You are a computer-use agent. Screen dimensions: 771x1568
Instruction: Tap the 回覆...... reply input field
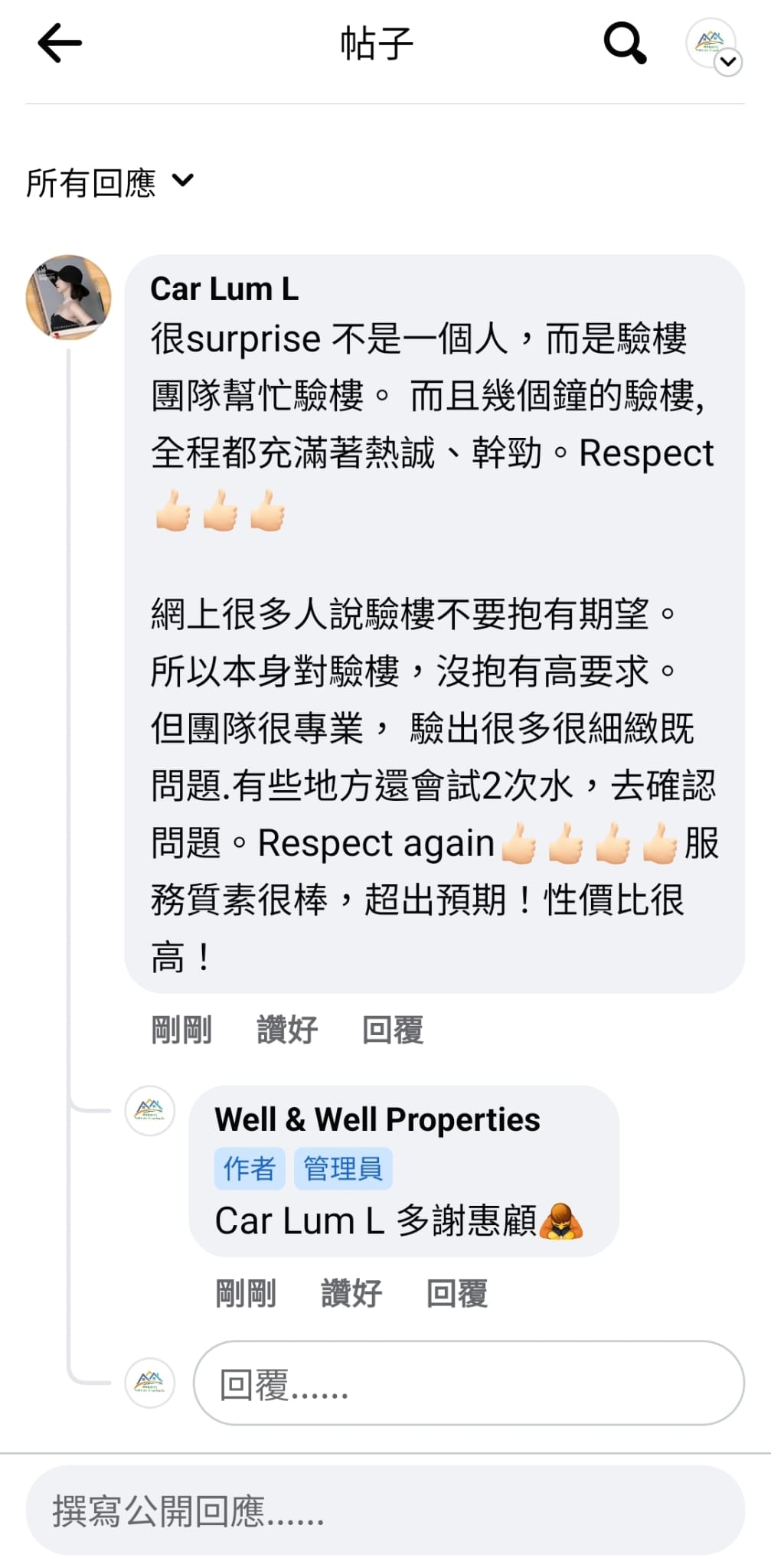tap(469, 1383)
